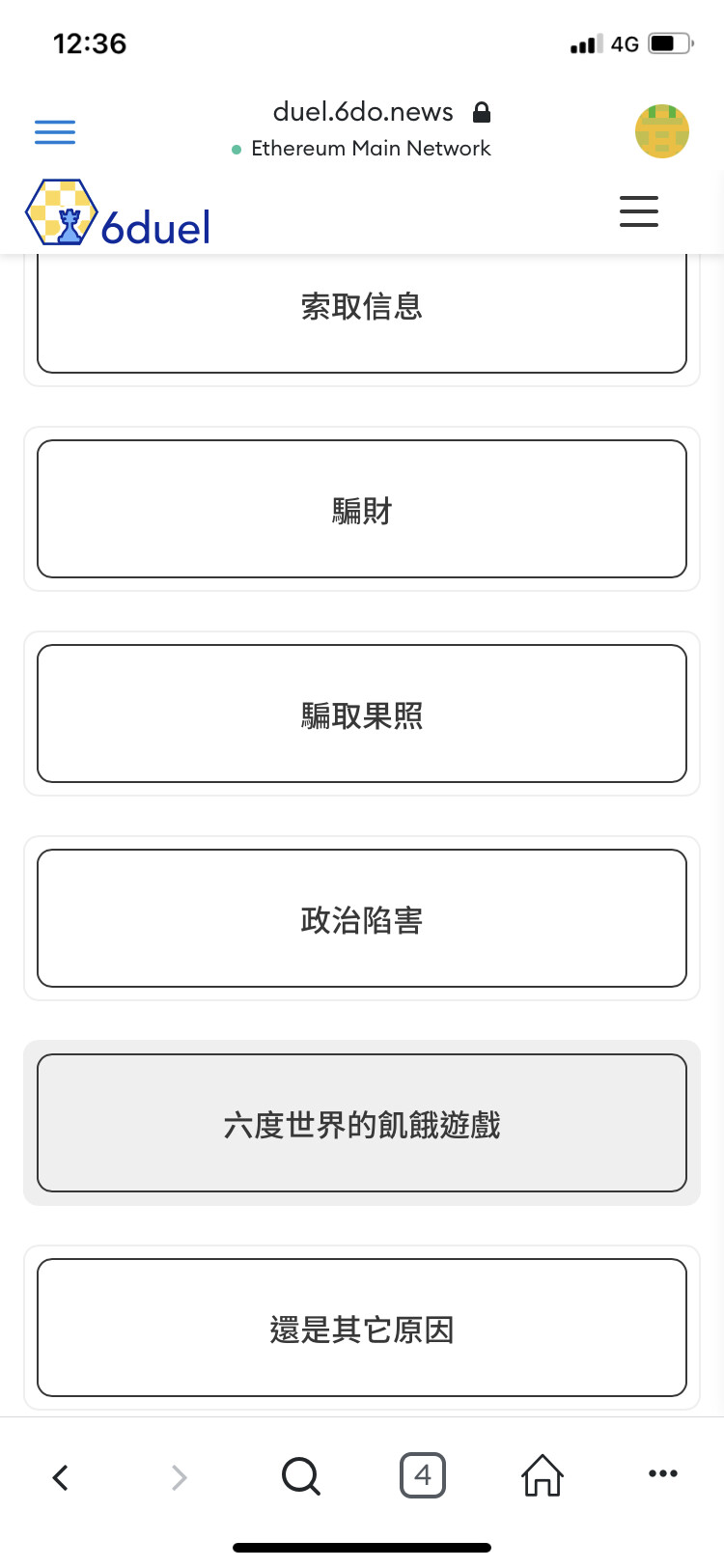Tap the wallet account avatar

click(662, 131)
